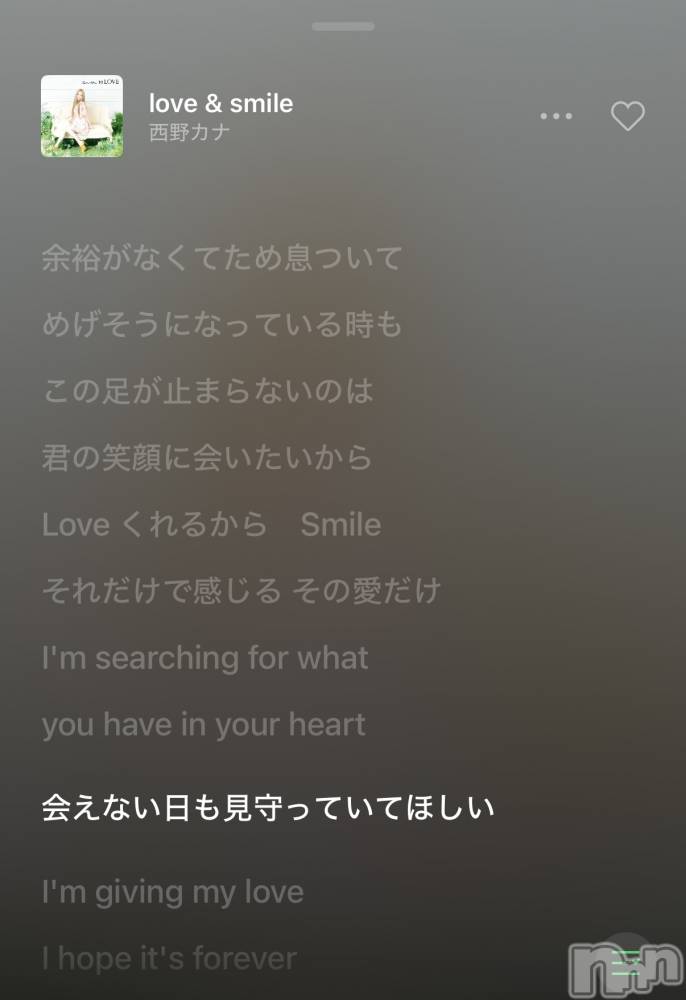
Task: Tap the sheet handle at top
Action: pos(342,25)
